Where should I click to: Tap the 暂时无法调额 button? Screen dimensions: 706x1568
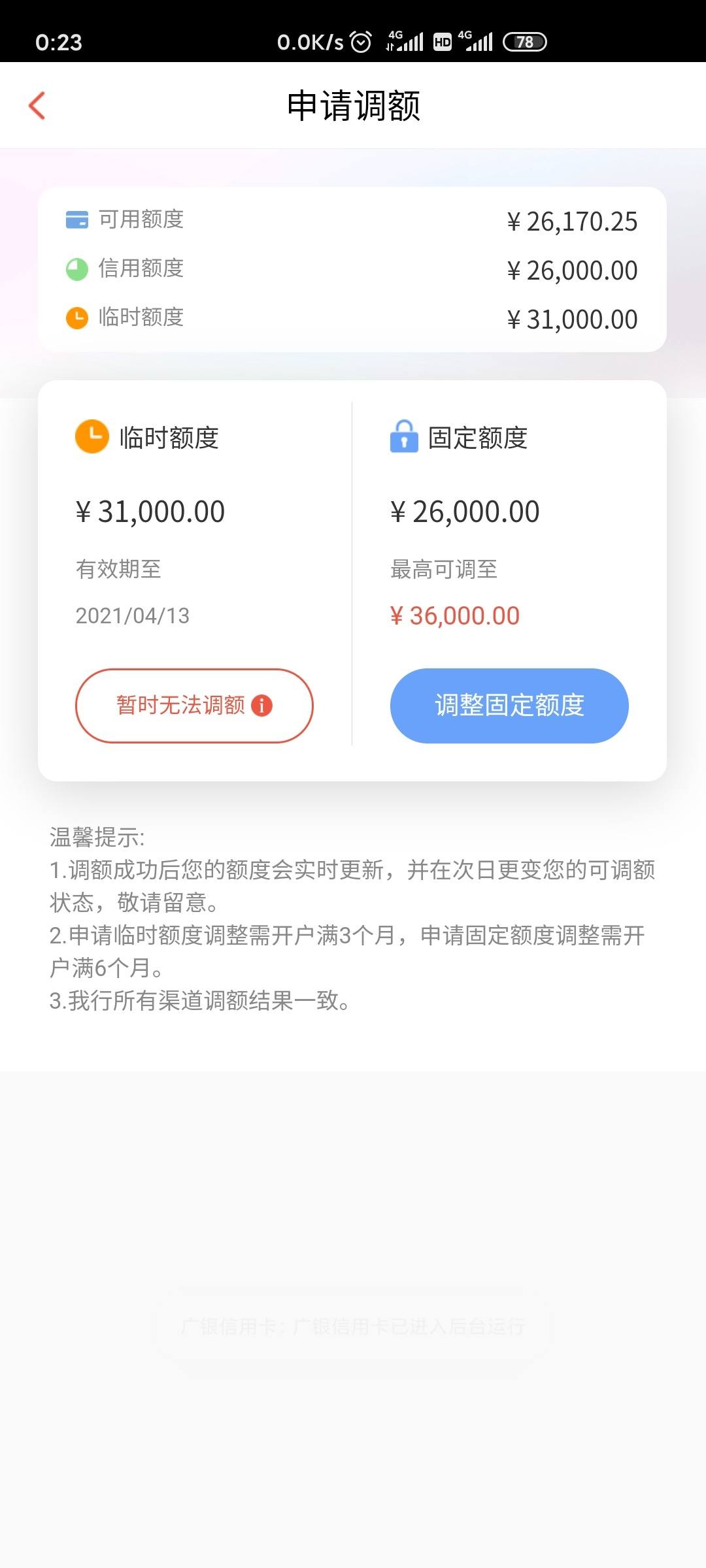pos(194,706)
